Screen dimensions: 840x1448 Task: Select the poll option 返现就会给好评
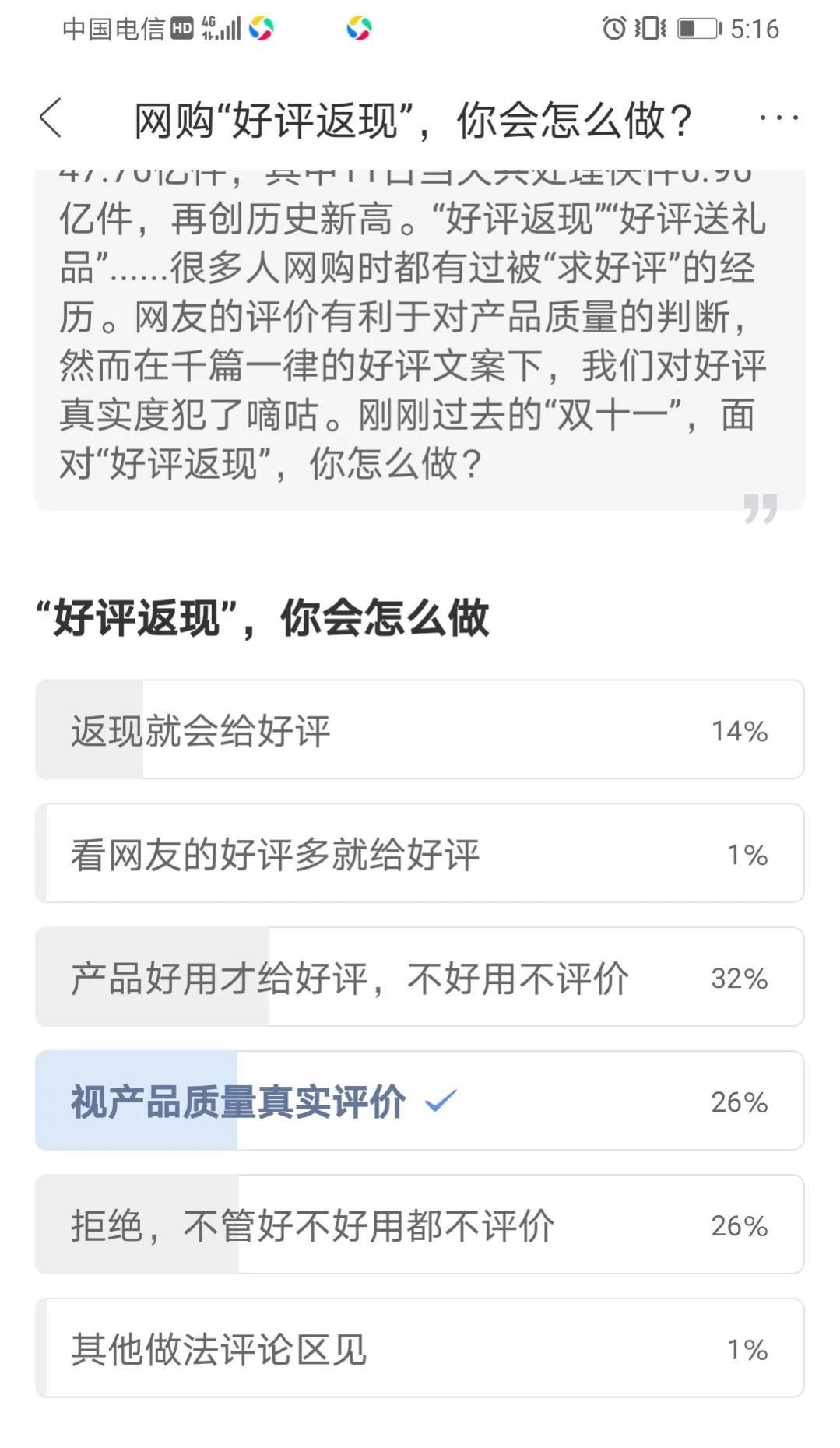(420, 729)
